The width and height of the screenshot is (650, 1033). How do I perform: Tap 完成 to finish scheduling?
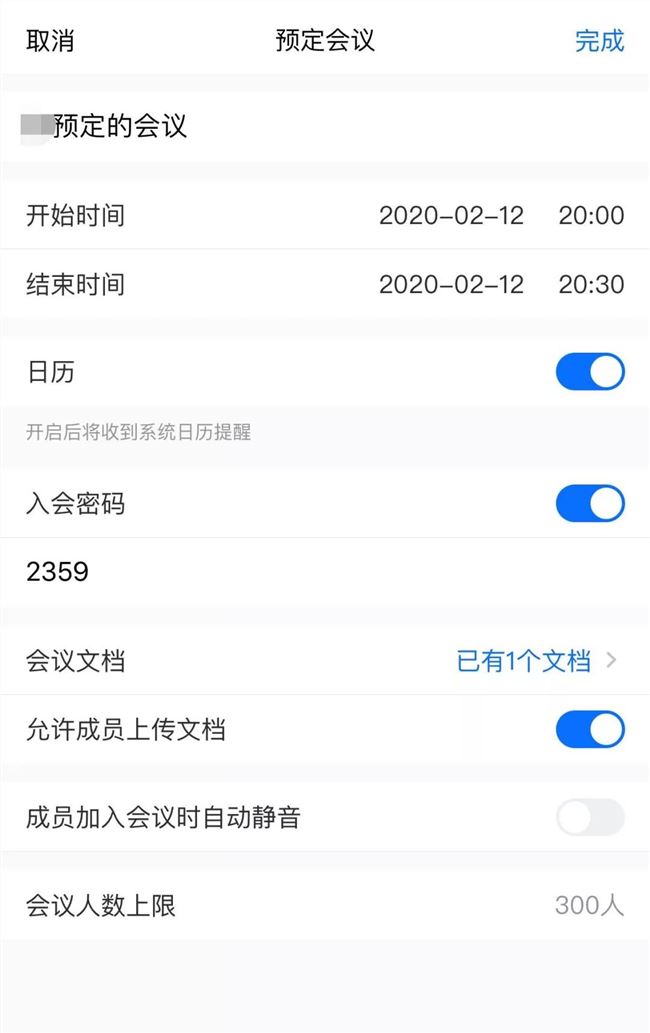pyautogui.click(x=599, y=41)
